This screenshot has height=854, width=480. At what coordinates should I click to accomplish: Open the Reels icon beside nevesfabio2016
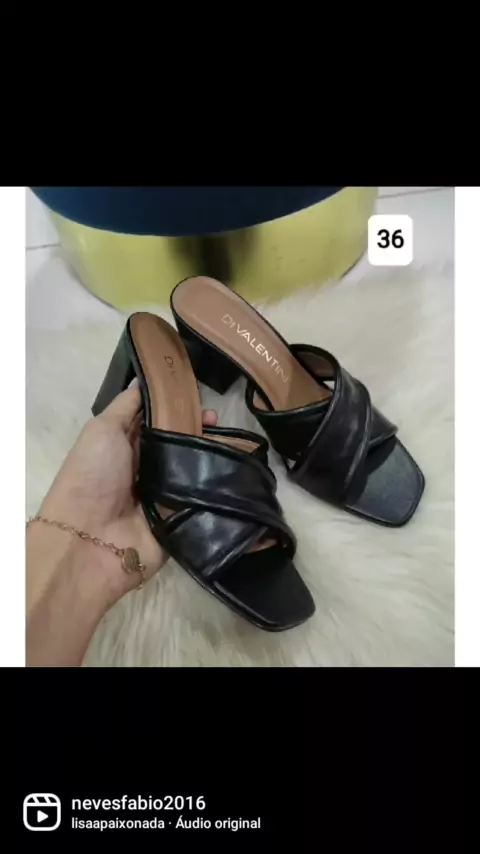42,812
